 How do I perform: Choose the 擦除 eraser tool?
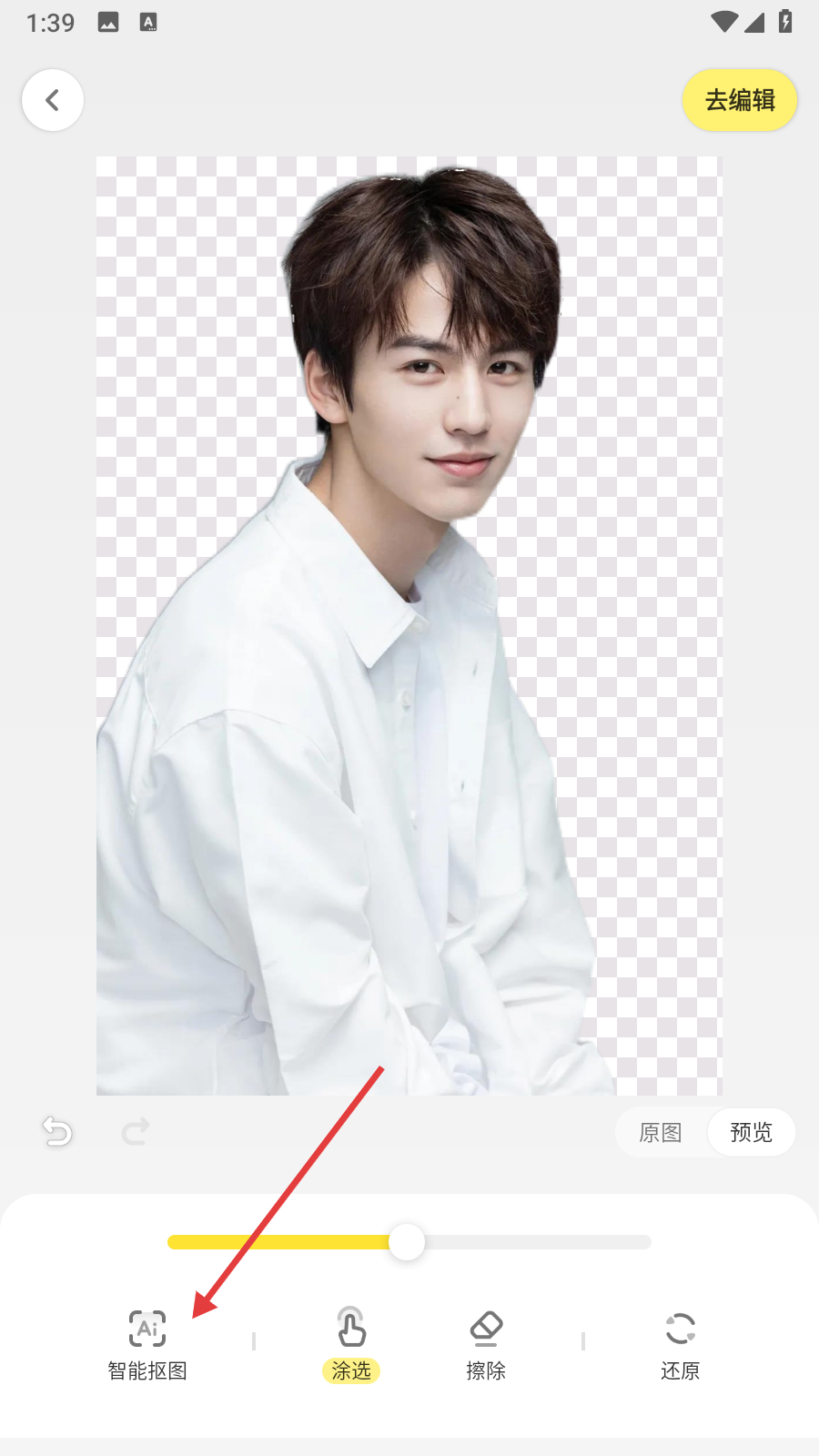click(x=486, y=1346)
